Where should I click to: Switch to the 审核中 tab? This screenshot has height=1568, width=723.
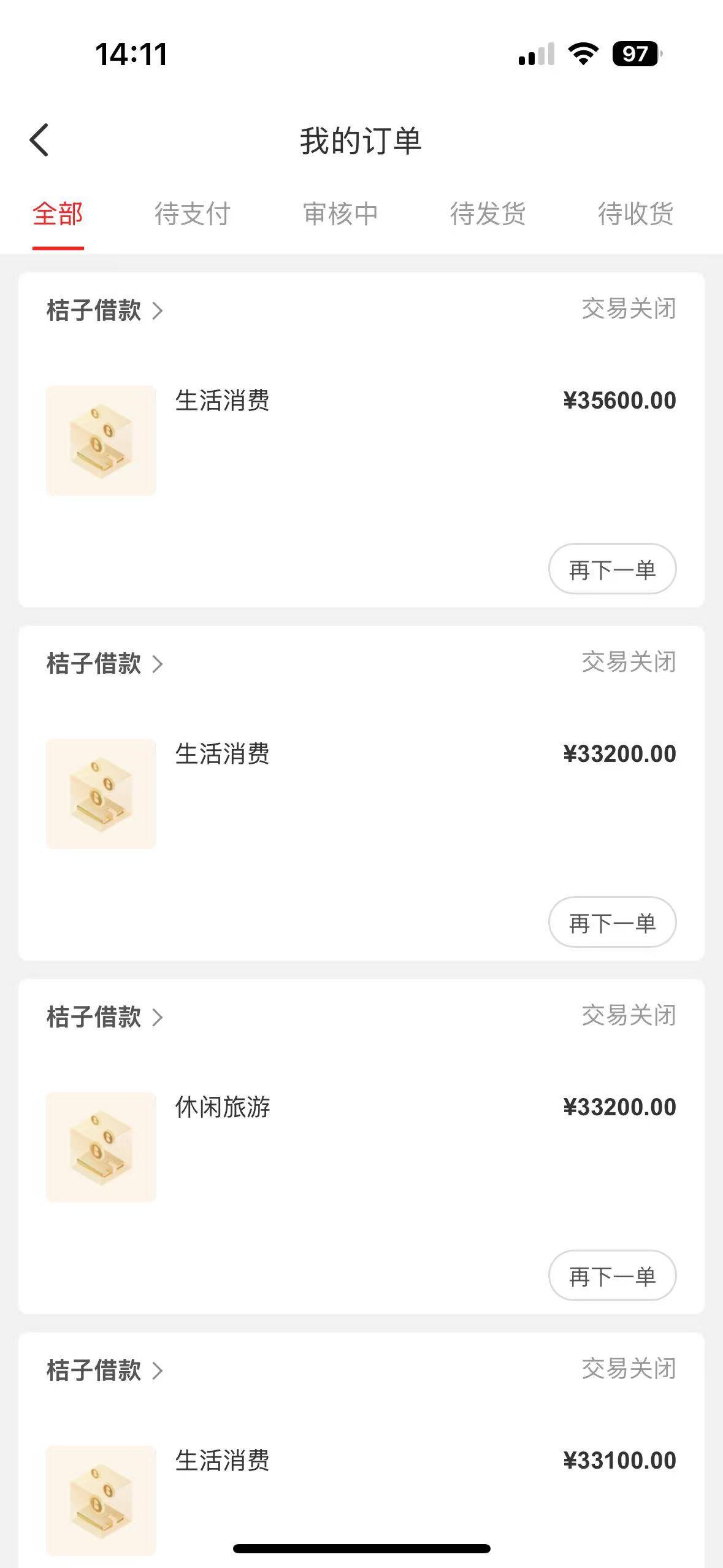(x=340, y=214)
